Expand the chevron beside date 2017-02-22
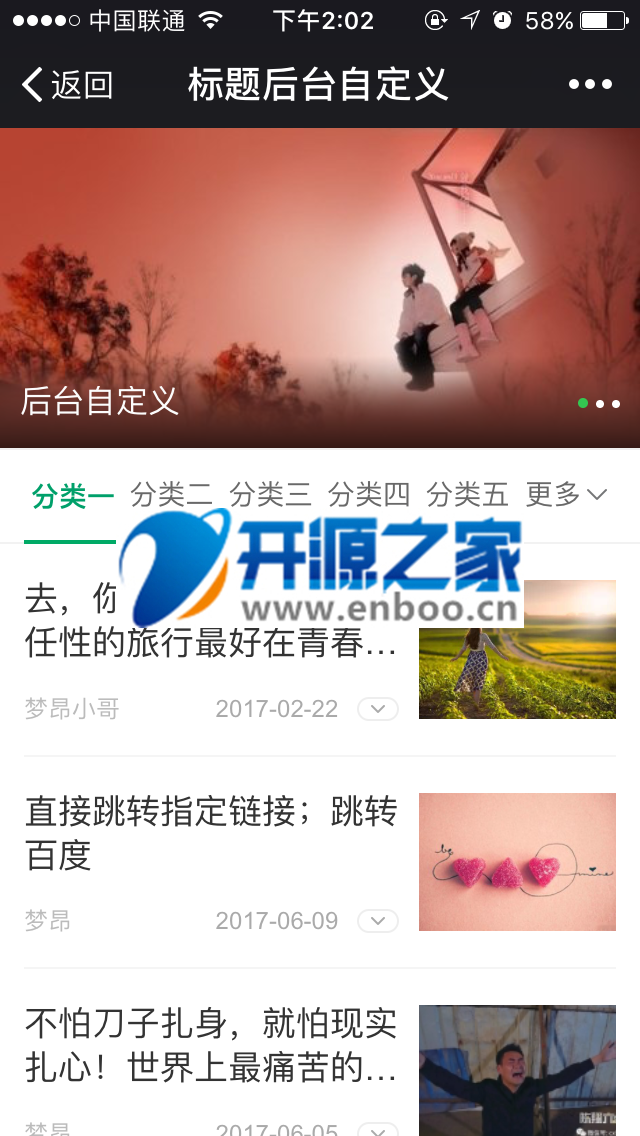 click(x=378, y=709)
